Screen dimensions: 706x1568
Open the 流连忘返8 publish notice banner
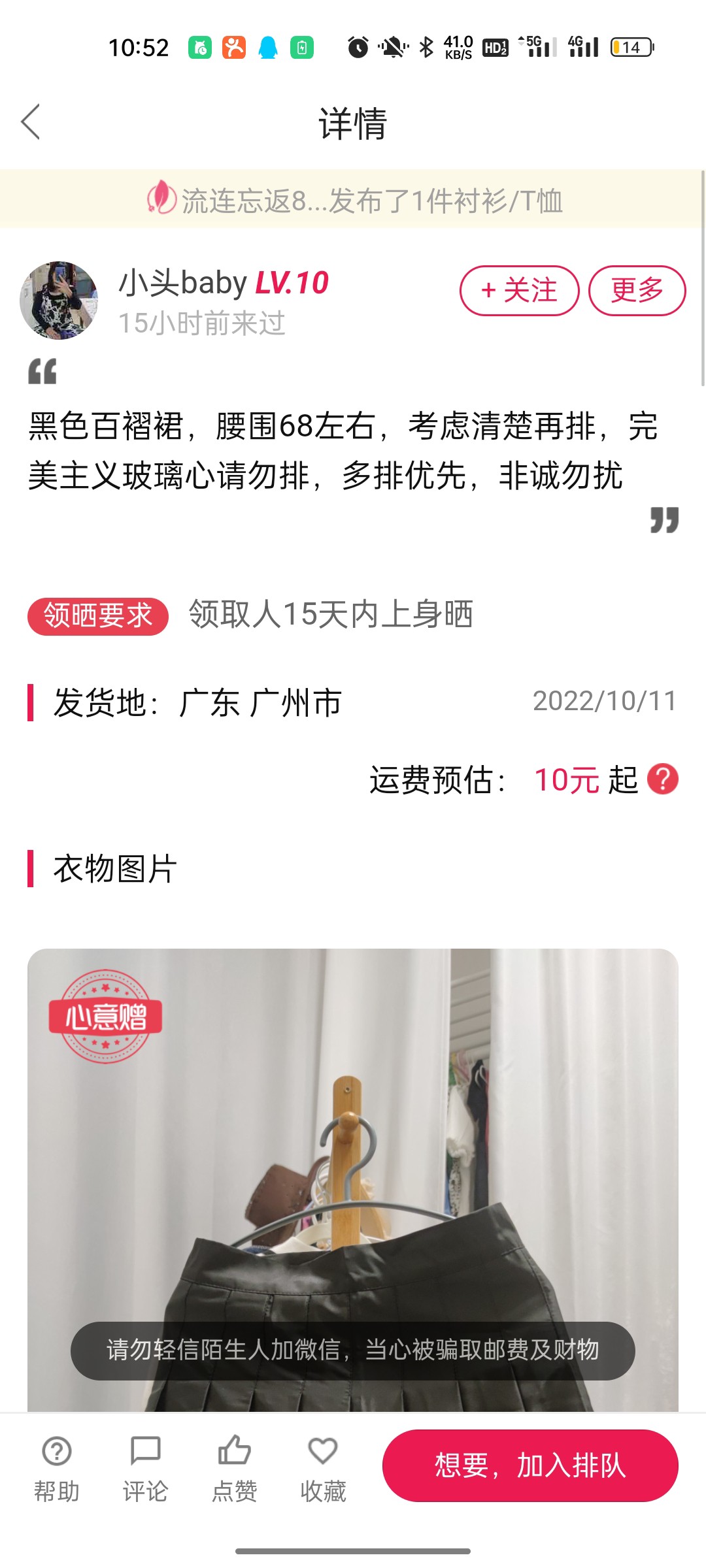click(x=353, y=200)
